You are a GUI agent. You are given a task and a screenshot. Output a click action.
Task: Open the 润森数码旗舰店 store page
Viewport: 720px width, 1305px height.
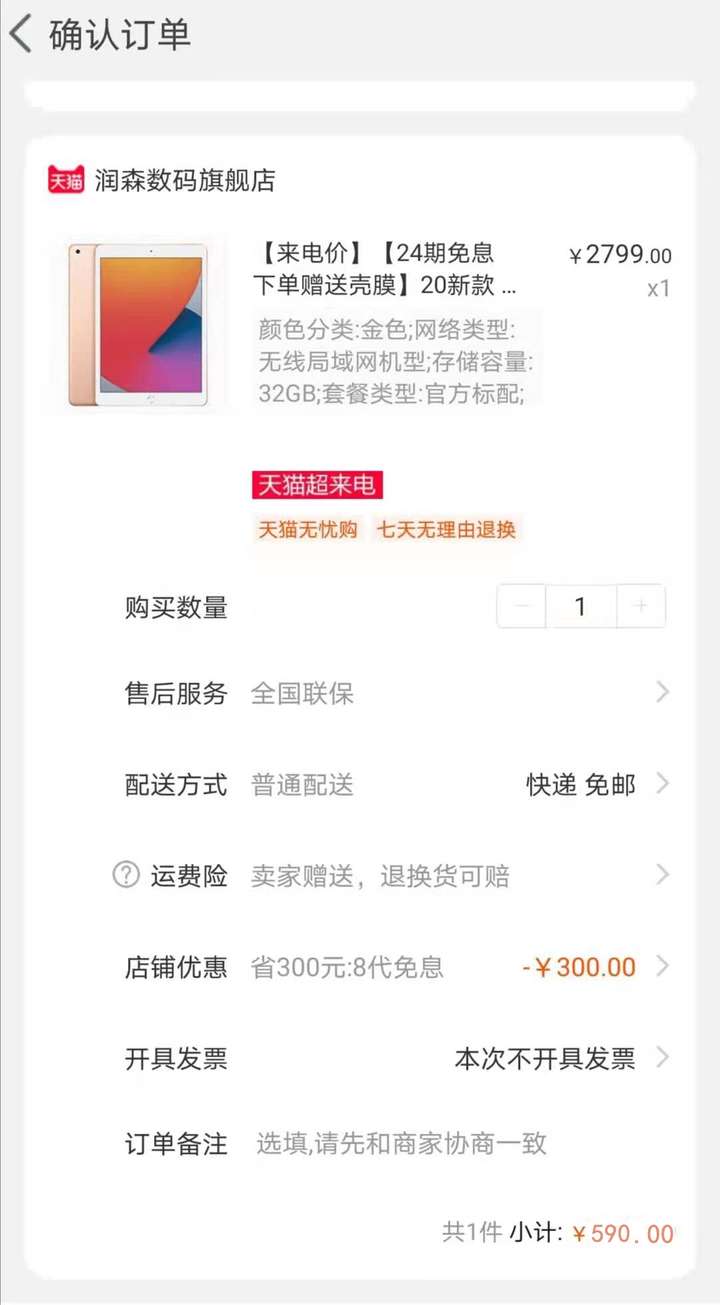click(x=184, y=180)
